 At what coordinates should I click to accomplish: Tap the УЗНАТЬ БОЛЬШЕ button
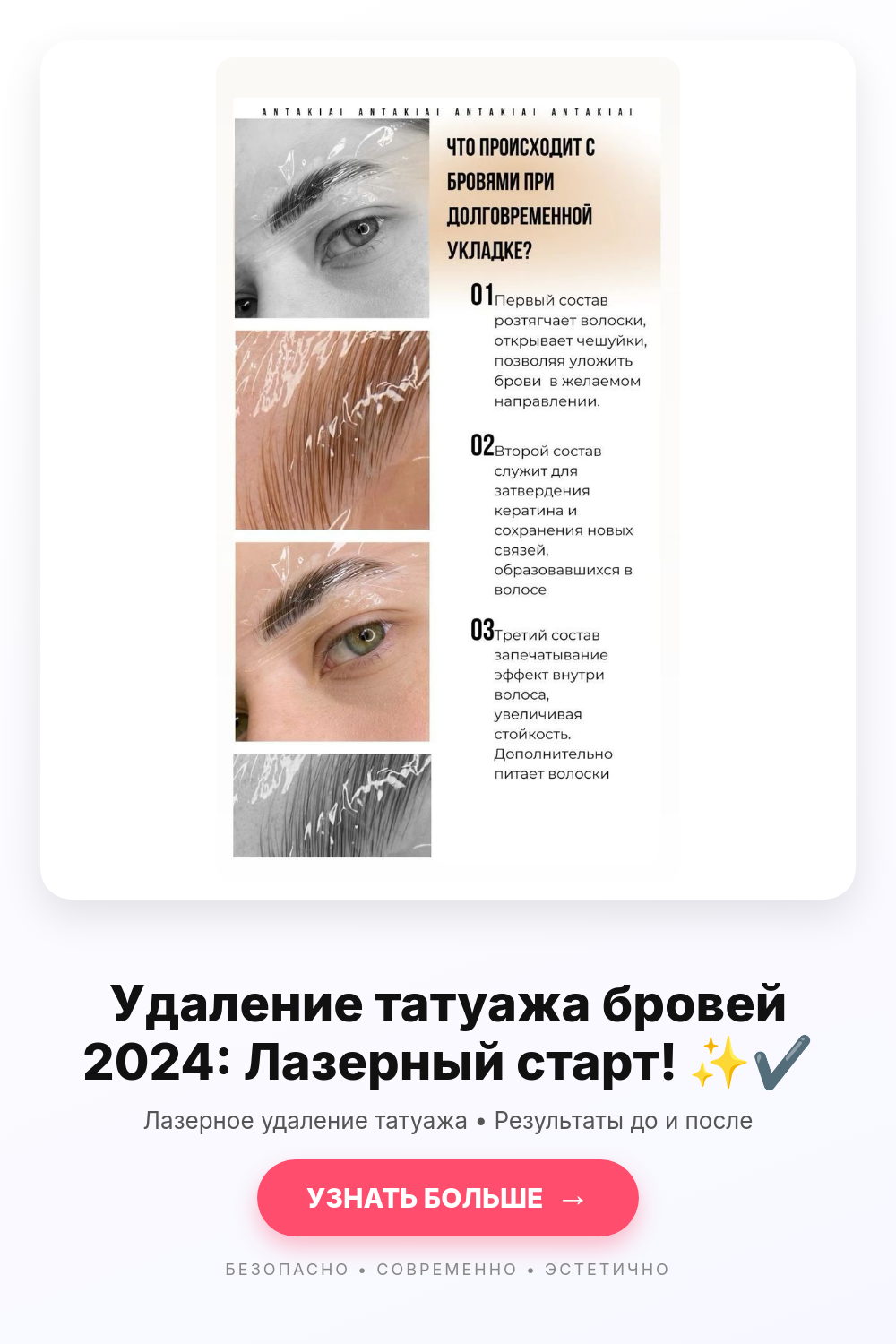coord(447,1198)
